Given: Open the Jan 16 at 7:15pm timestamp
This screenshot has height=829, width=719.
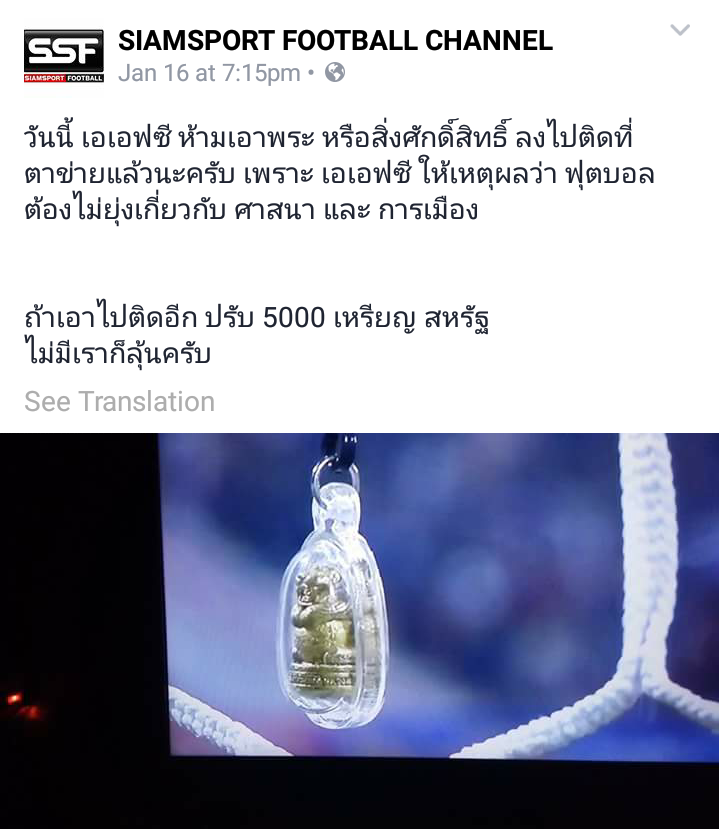Looking at the screenshot, I should pos(209,73).
